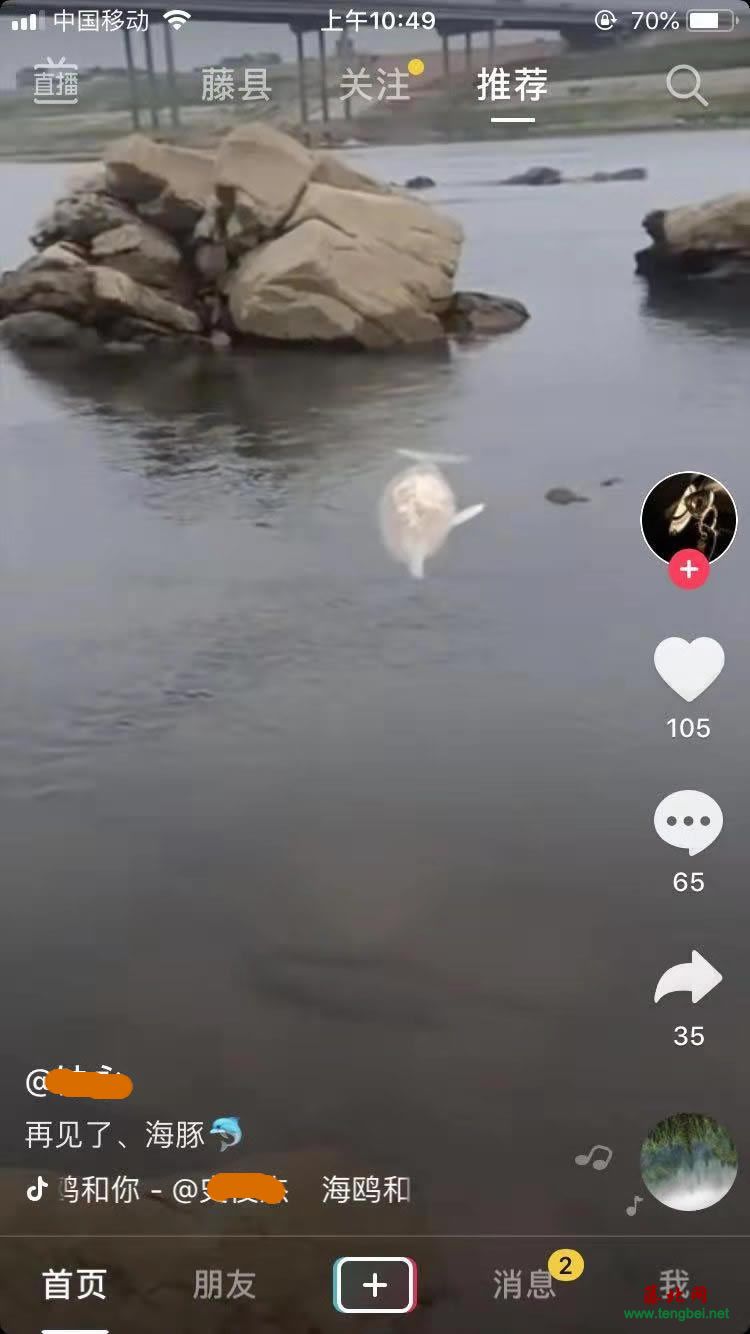Open the 我 profile tab
750x1334 pixels.
(x=674, y=1285)
